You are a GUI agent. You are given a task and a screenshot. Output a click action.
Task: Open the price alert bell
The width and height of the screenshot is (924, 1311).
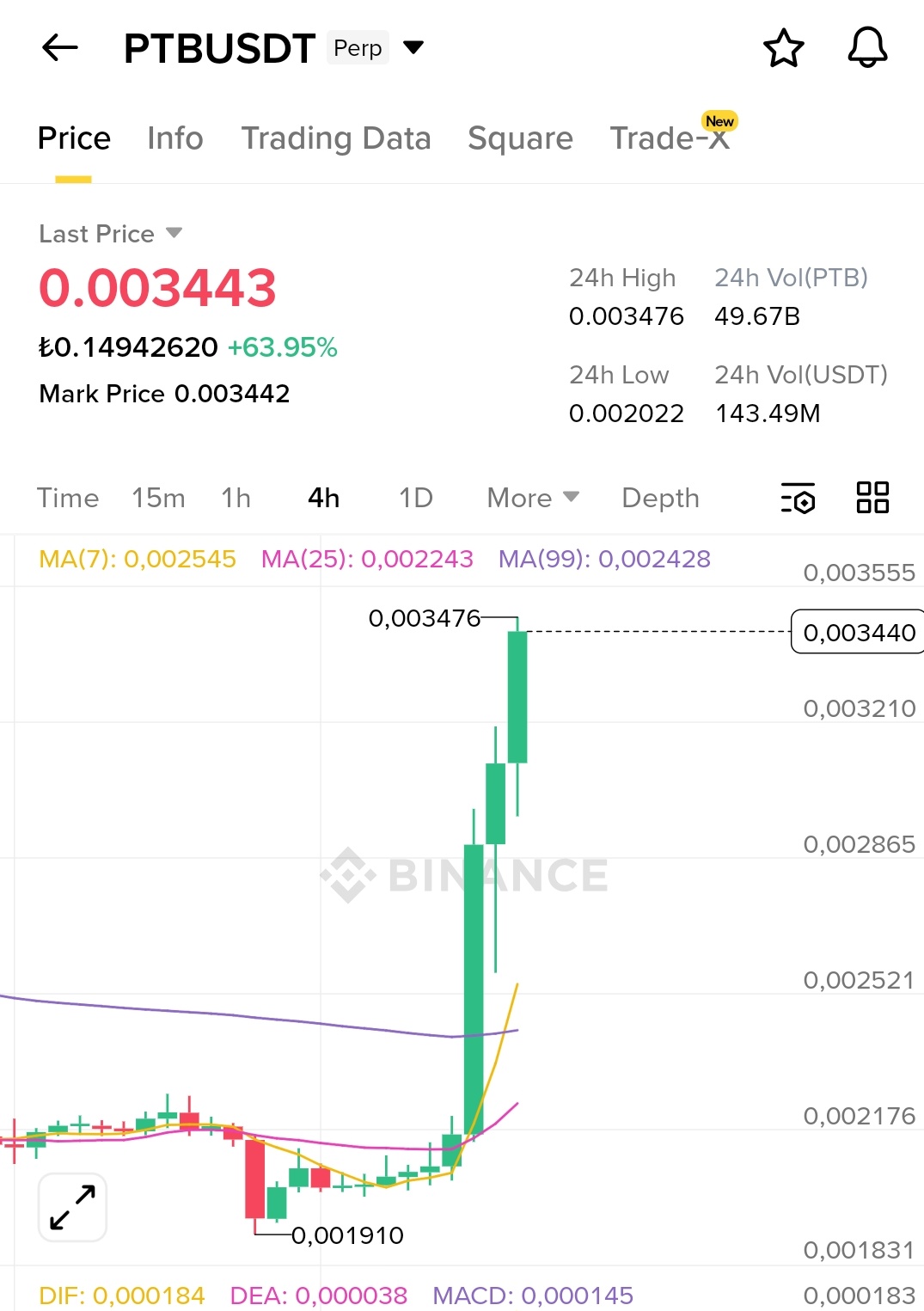pyautogui.click(x=867, y=48)
